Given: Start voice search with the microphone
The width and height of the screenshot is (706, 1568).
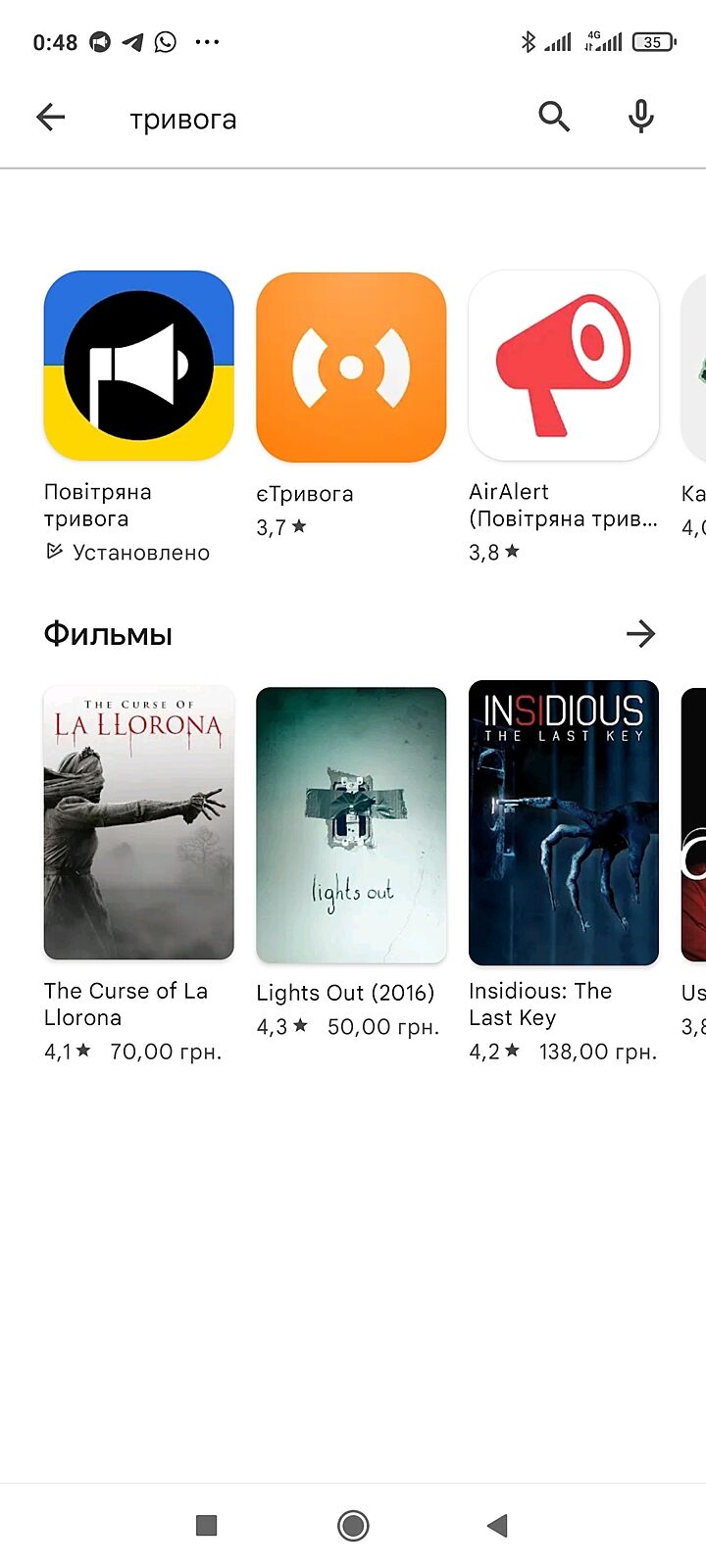Looking at the screenshot, I should pos(641,118).
